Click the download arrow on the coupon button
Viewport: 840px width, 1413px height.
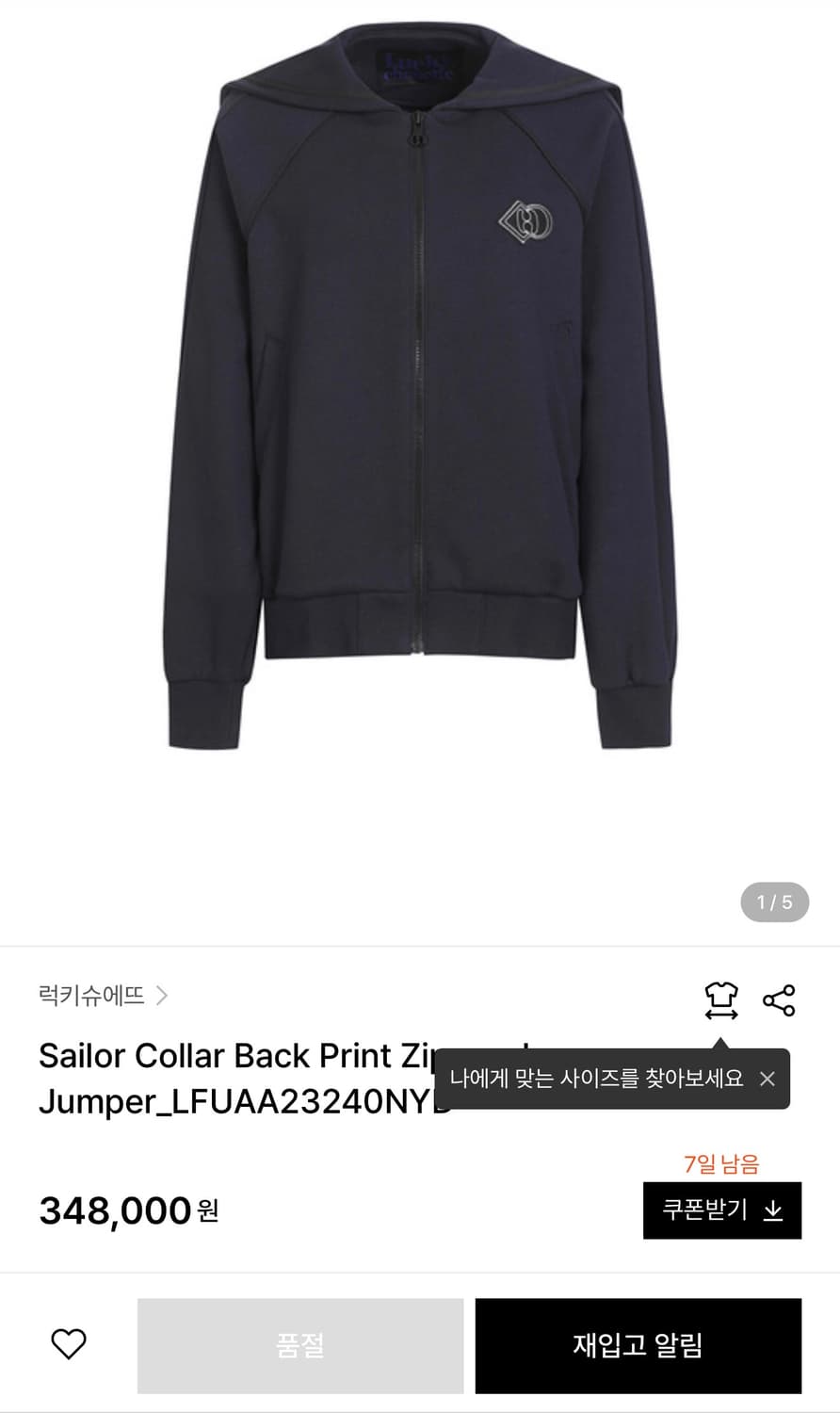click(x=772, y=1210)
